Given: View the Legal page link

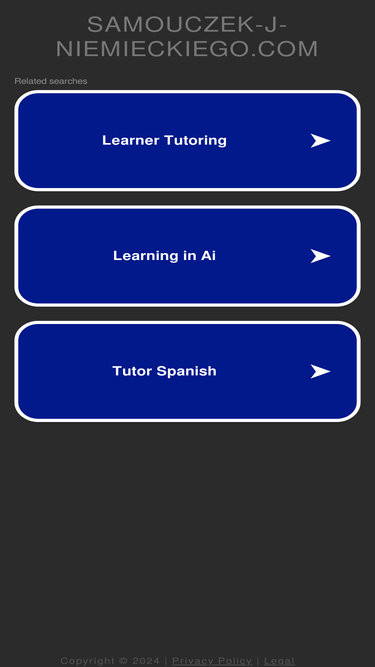Looking at the screenshot, I should click(279, 661).
